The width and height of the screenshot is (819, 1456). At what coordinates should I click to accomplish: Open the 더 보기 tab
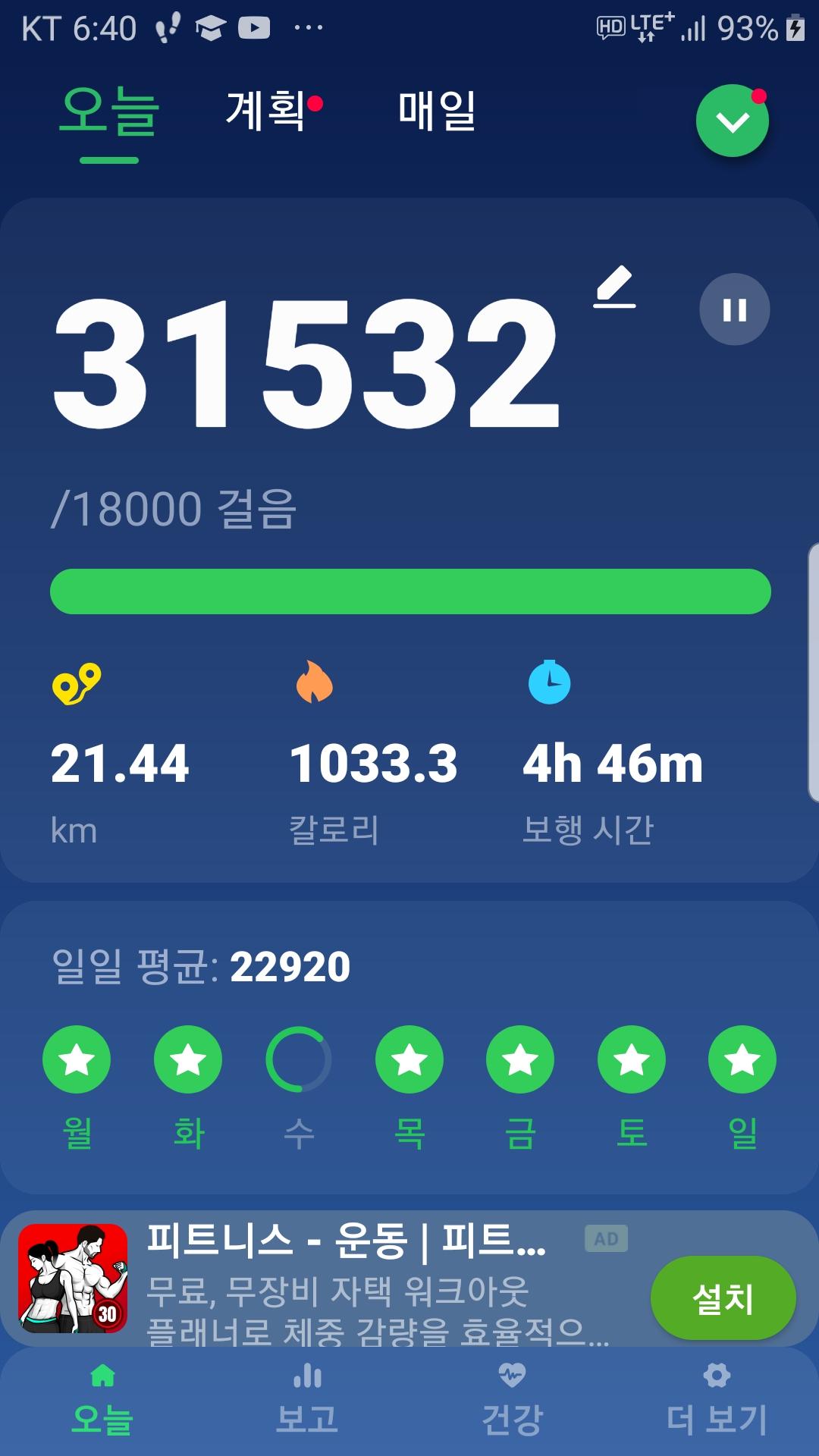click(717, 1401)
